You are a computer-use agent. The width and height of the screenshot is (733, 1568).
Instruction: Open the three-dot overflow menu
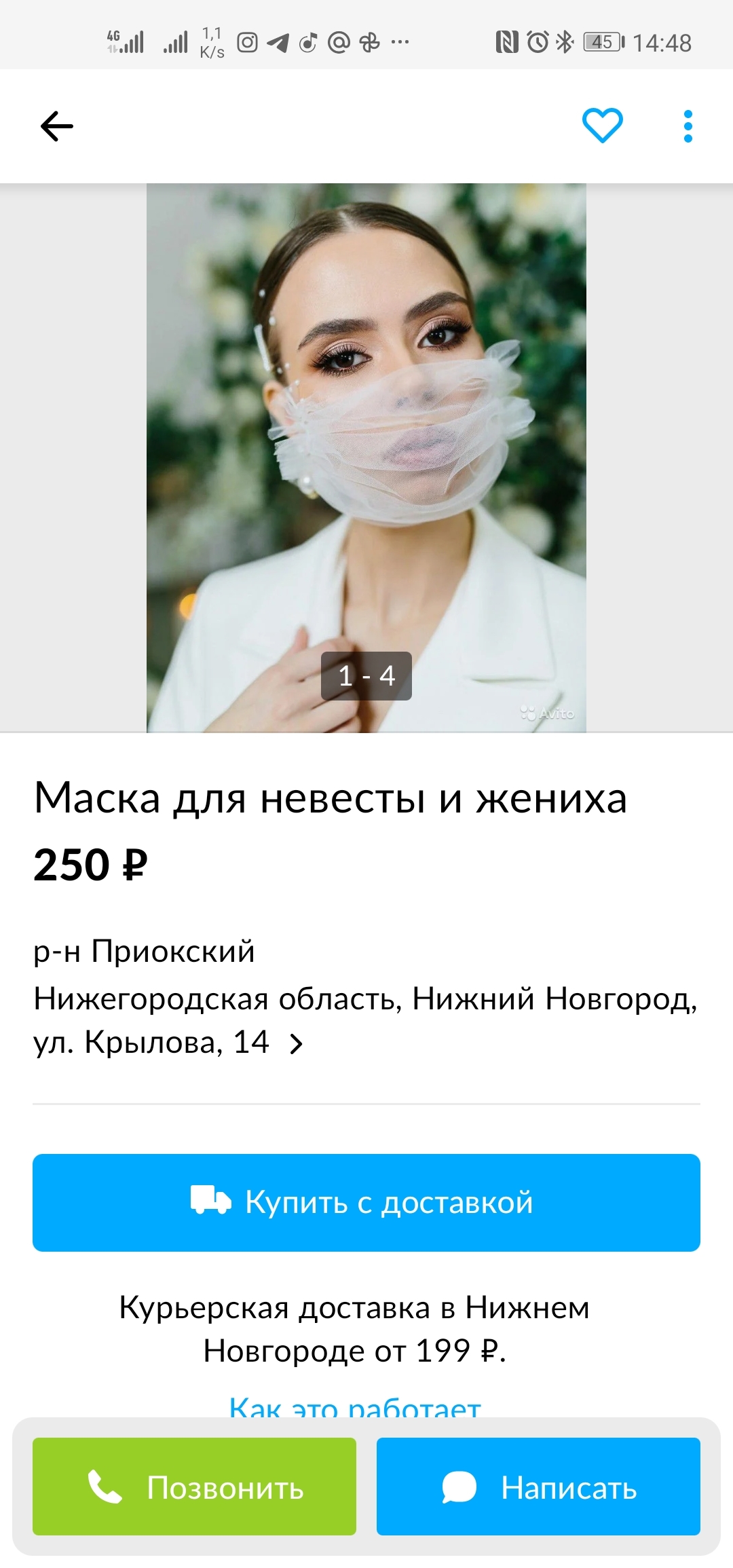tap(688, 126)
